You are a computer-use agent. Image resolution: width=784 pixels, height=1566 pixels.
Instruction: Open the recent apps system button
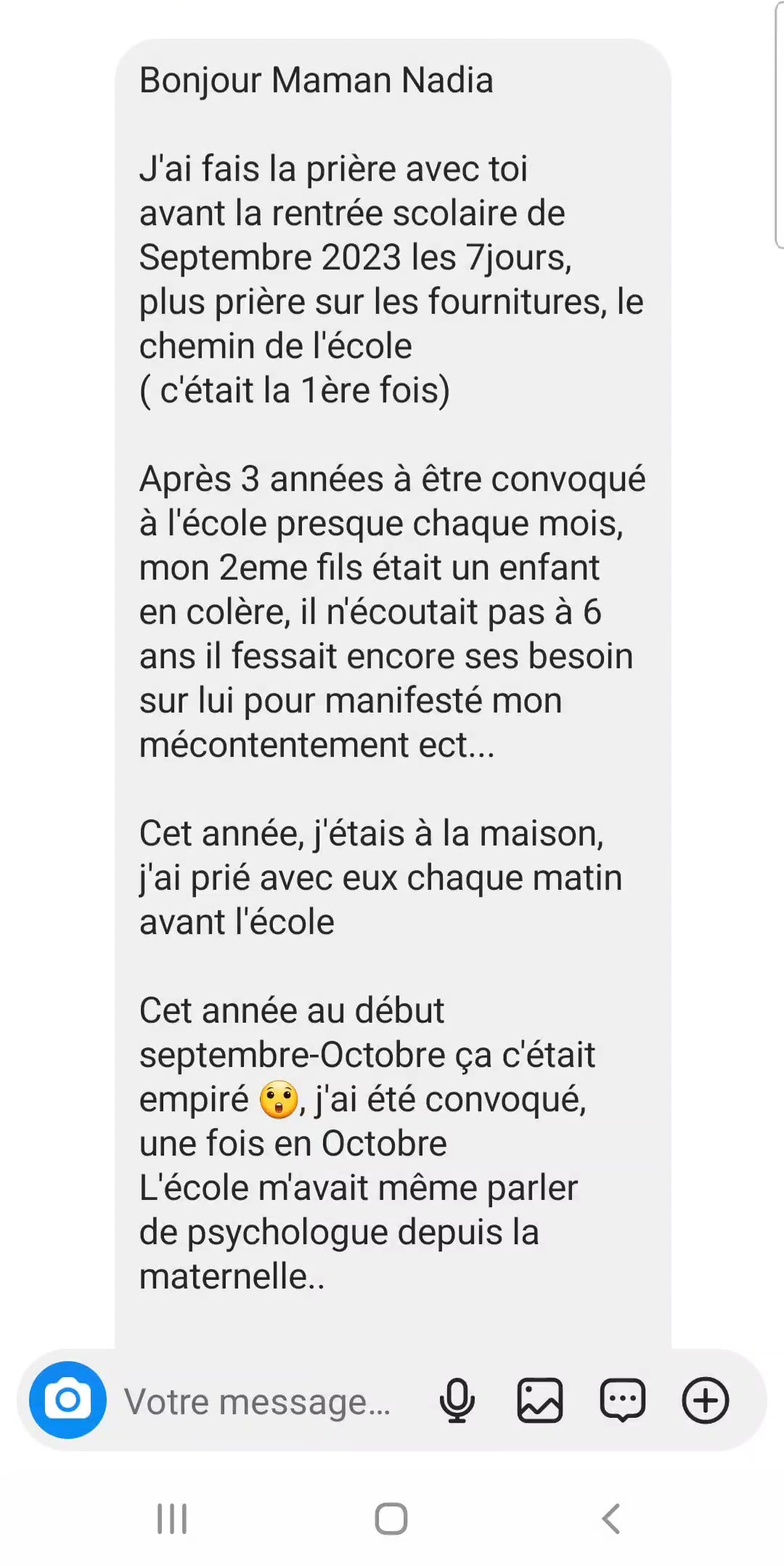tap(172, 1518)
